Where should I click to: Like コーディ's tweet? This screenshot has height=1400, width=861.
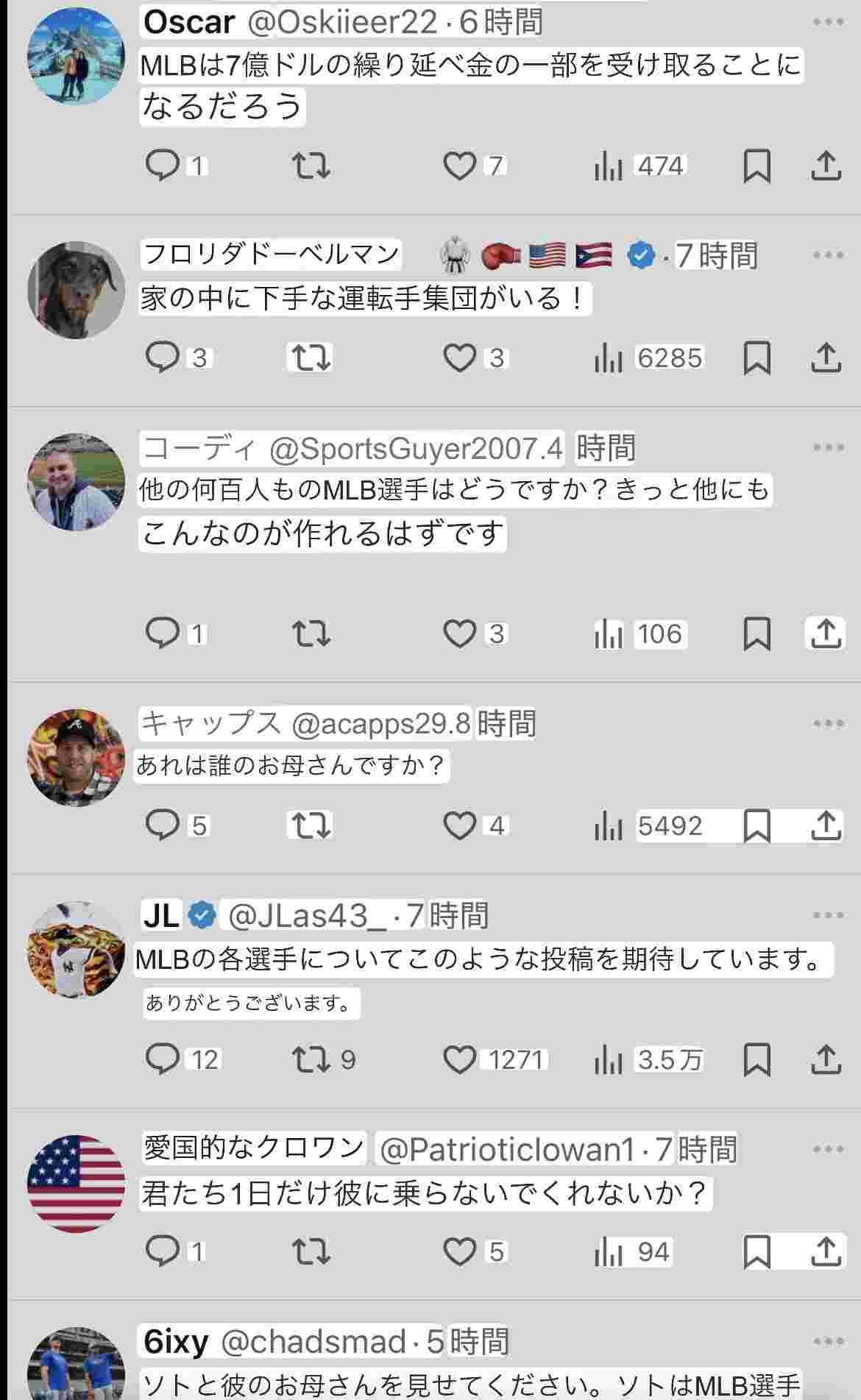coord(460,634)
